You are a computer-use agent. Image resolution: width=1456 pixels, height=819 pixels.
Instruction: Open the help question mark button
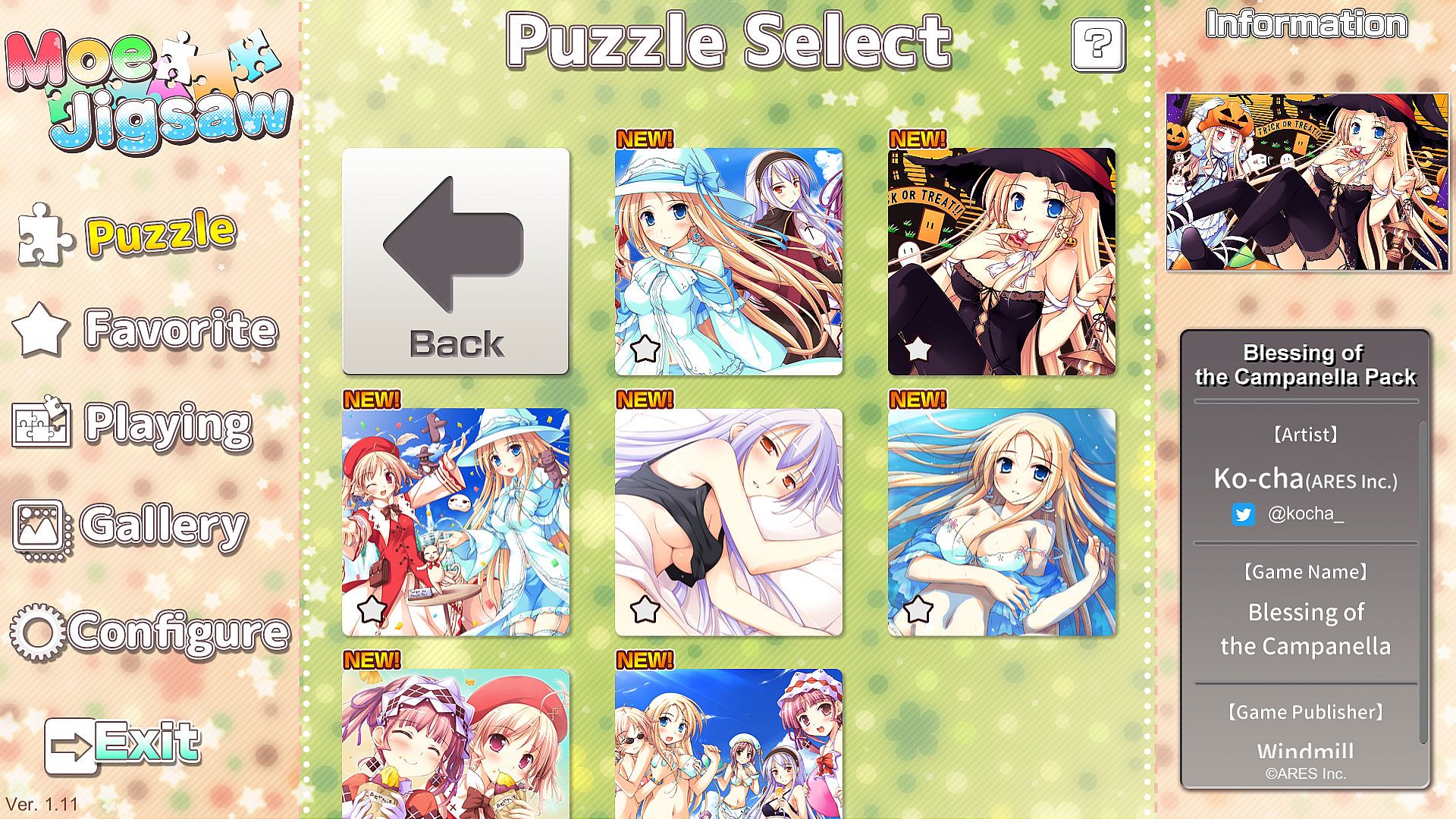[x=1098, y=45]
